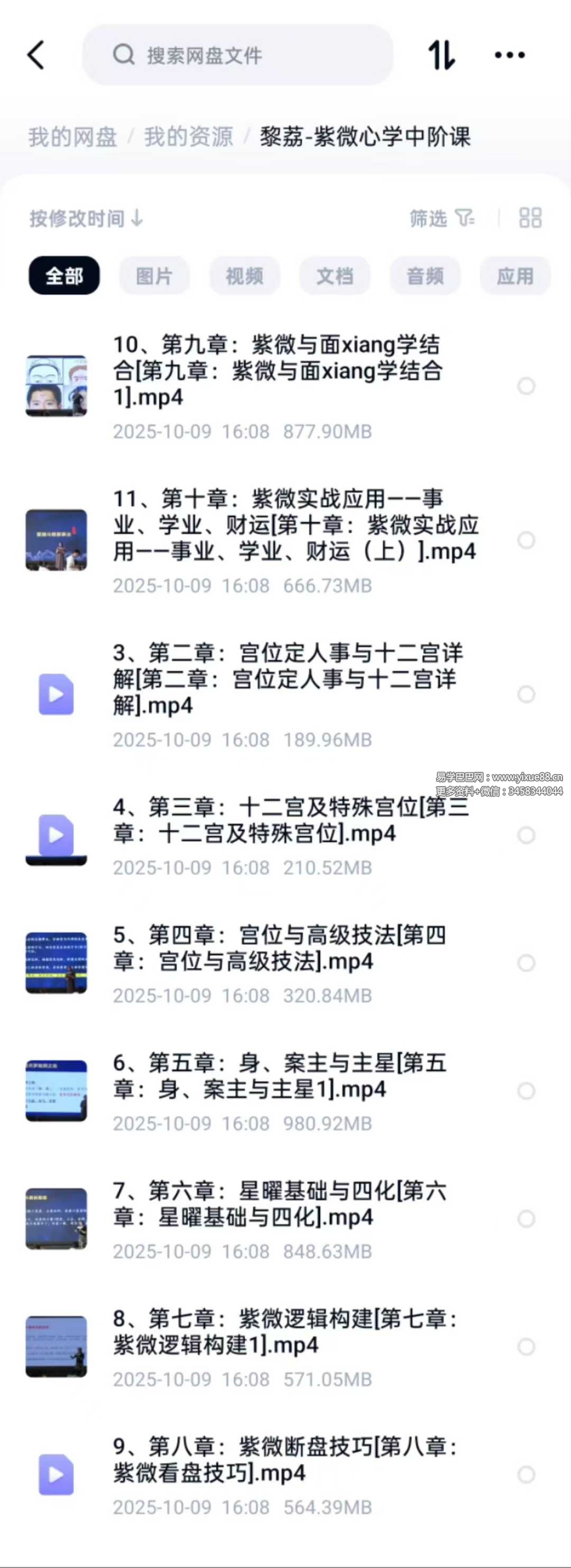The image size is (571, 1568).
Task: Tap the 搜索网盘文件 search box
Action: pyautogui.click(x=238, y=55)
